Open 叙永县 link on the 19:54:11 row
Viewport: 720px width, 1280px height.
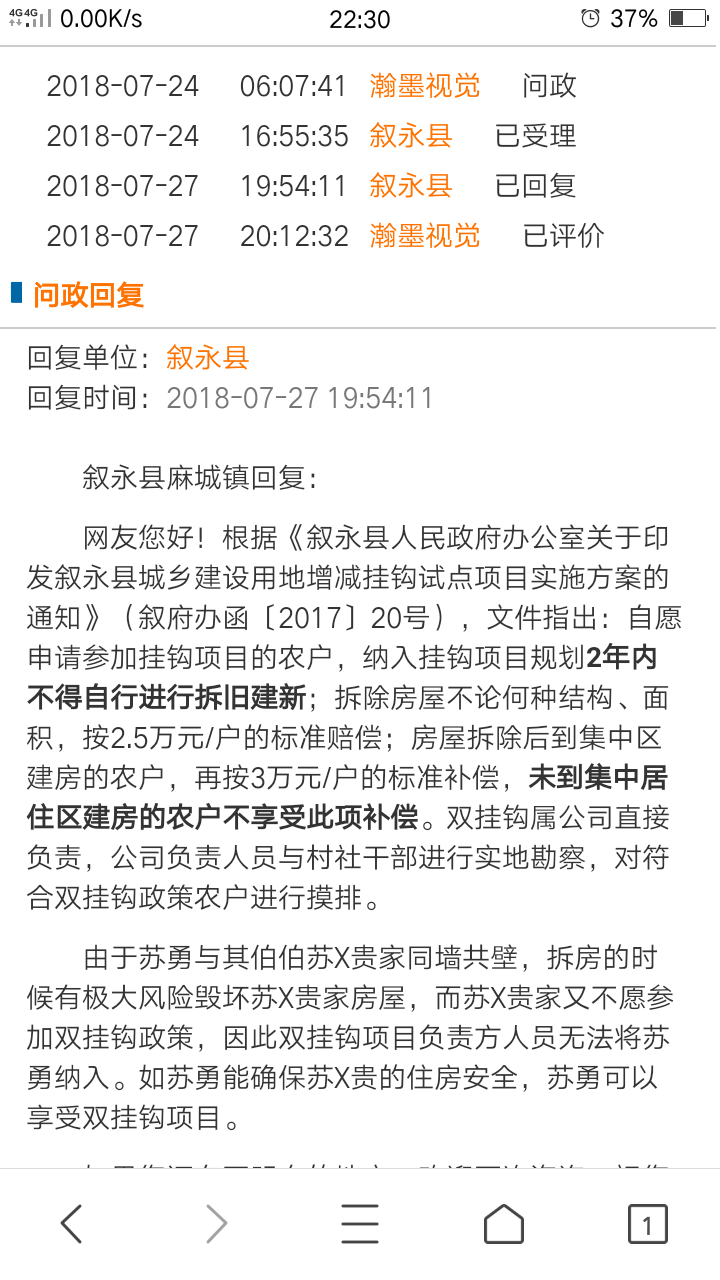pos(411,186)
